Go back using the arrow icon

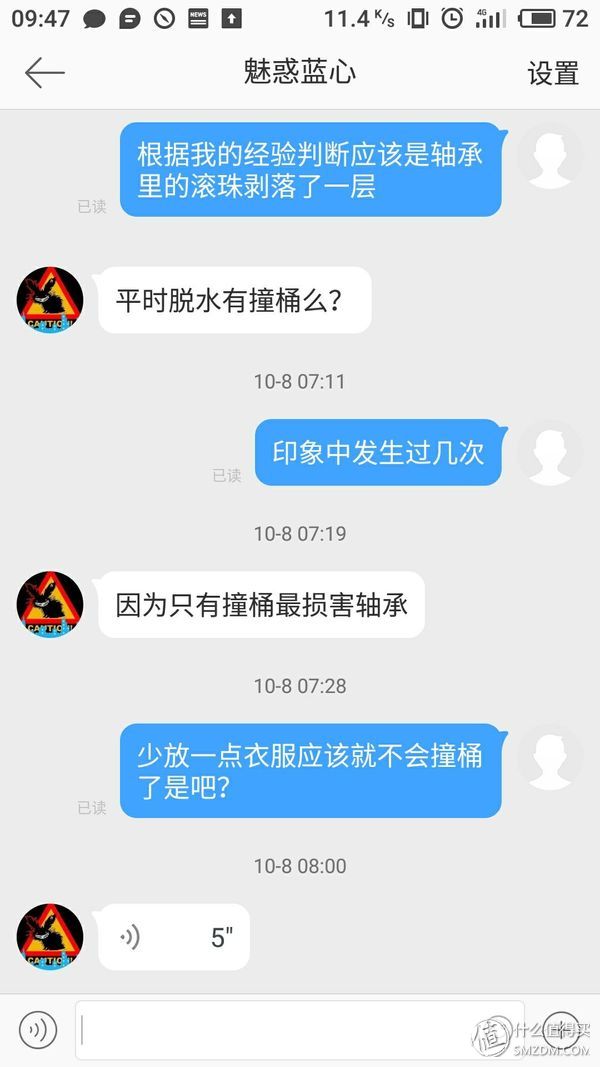tap(44, 73)
